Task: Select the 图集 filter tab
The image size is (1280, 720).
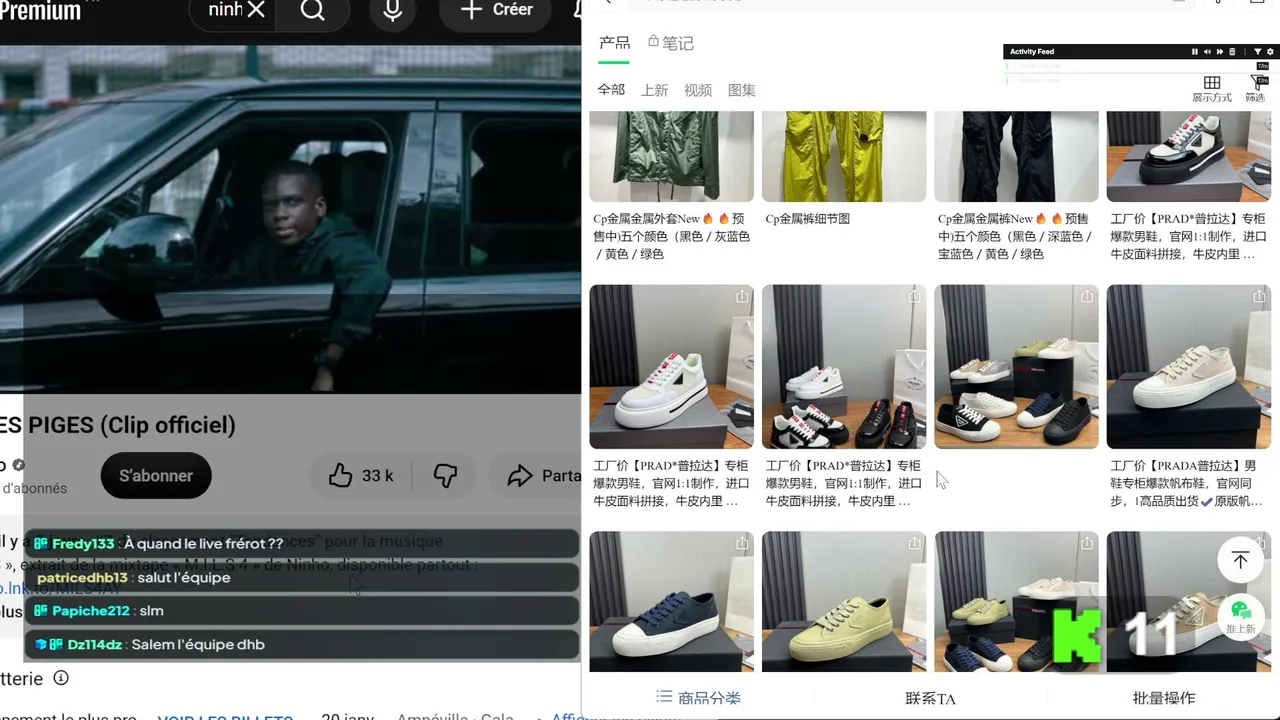Action: 742,90
